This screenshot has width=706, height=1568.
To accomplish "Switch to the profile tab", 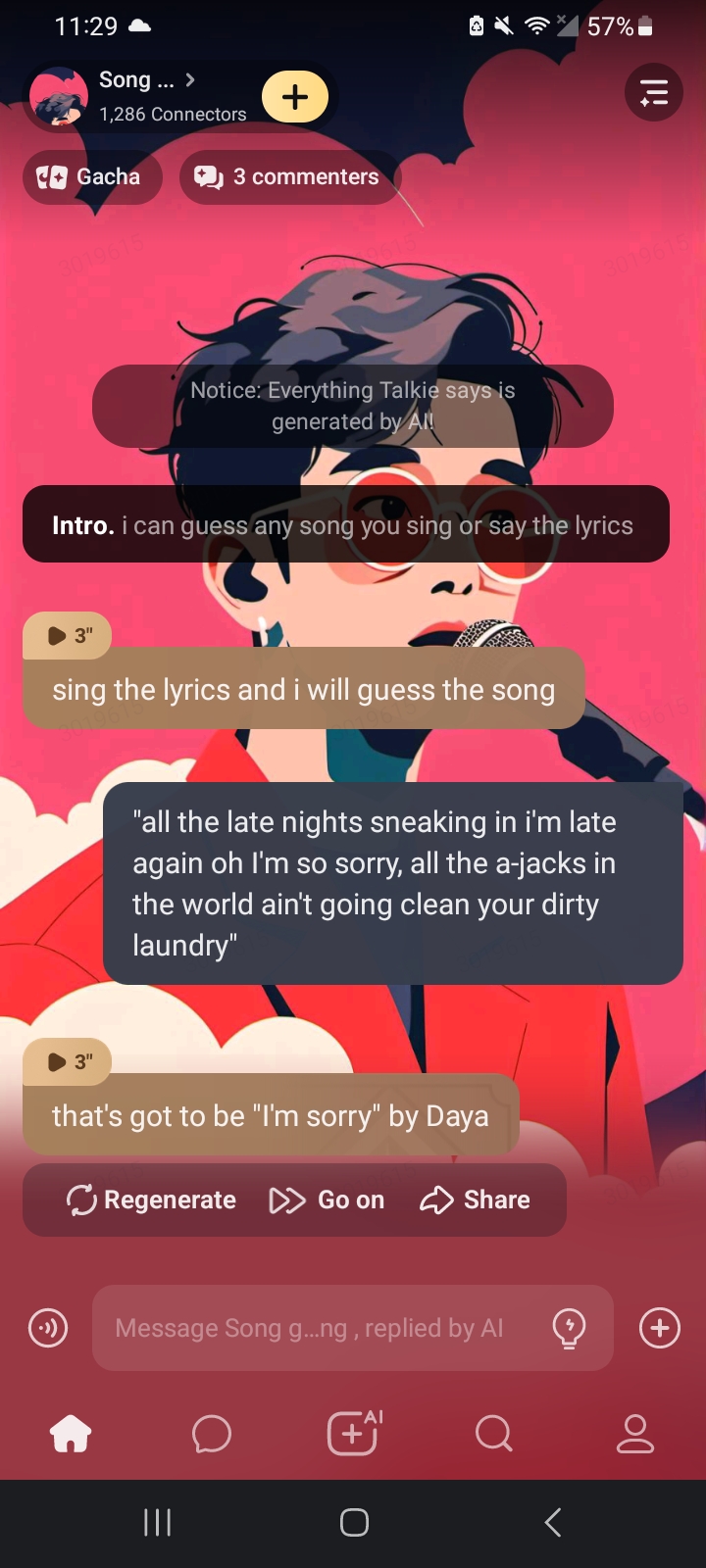I will pos(635,1435).
